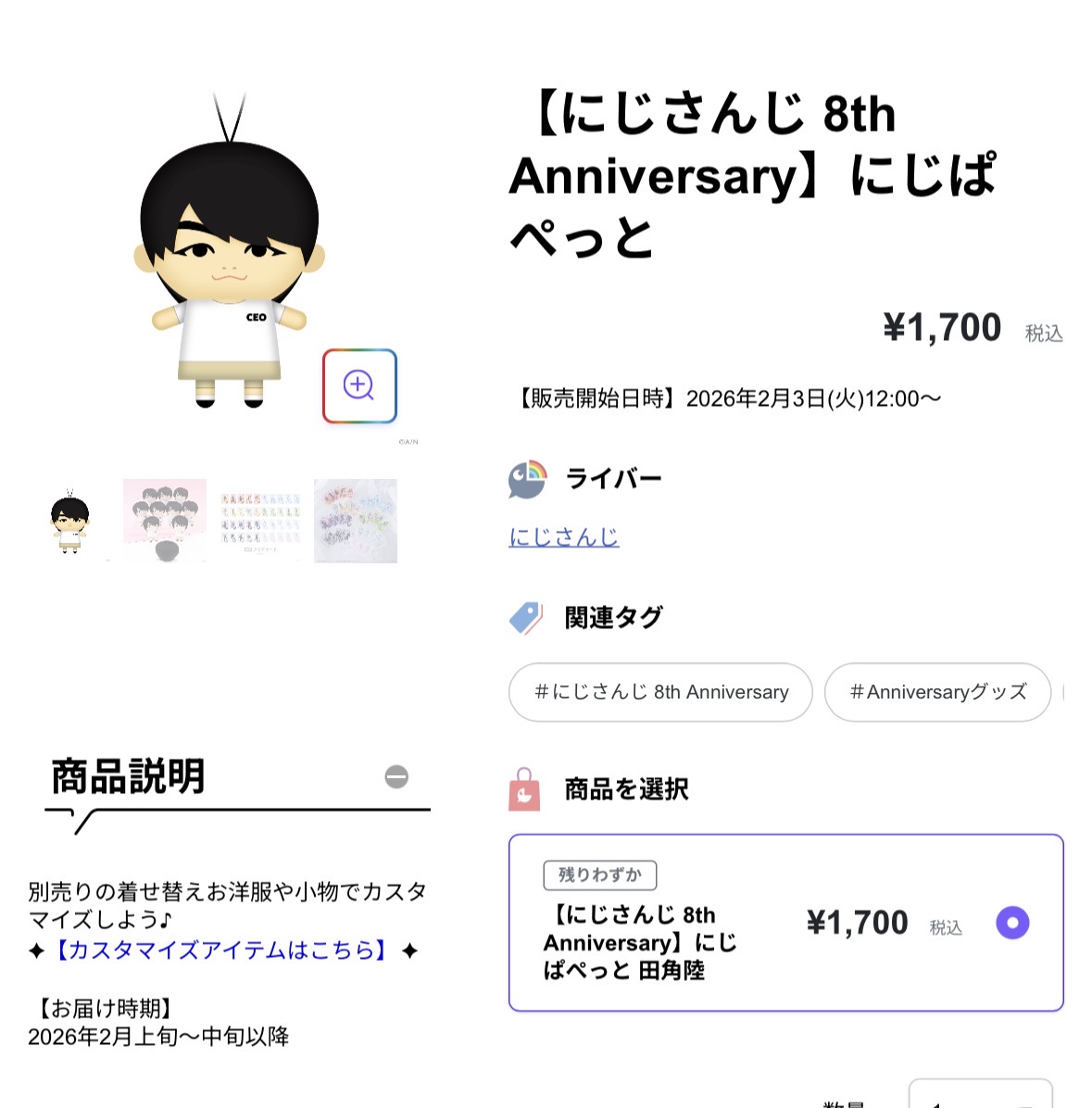Tap the #Anniversaryグッズ tag chip
The height and width of the screenshot is (1108, 1092).
937,692
